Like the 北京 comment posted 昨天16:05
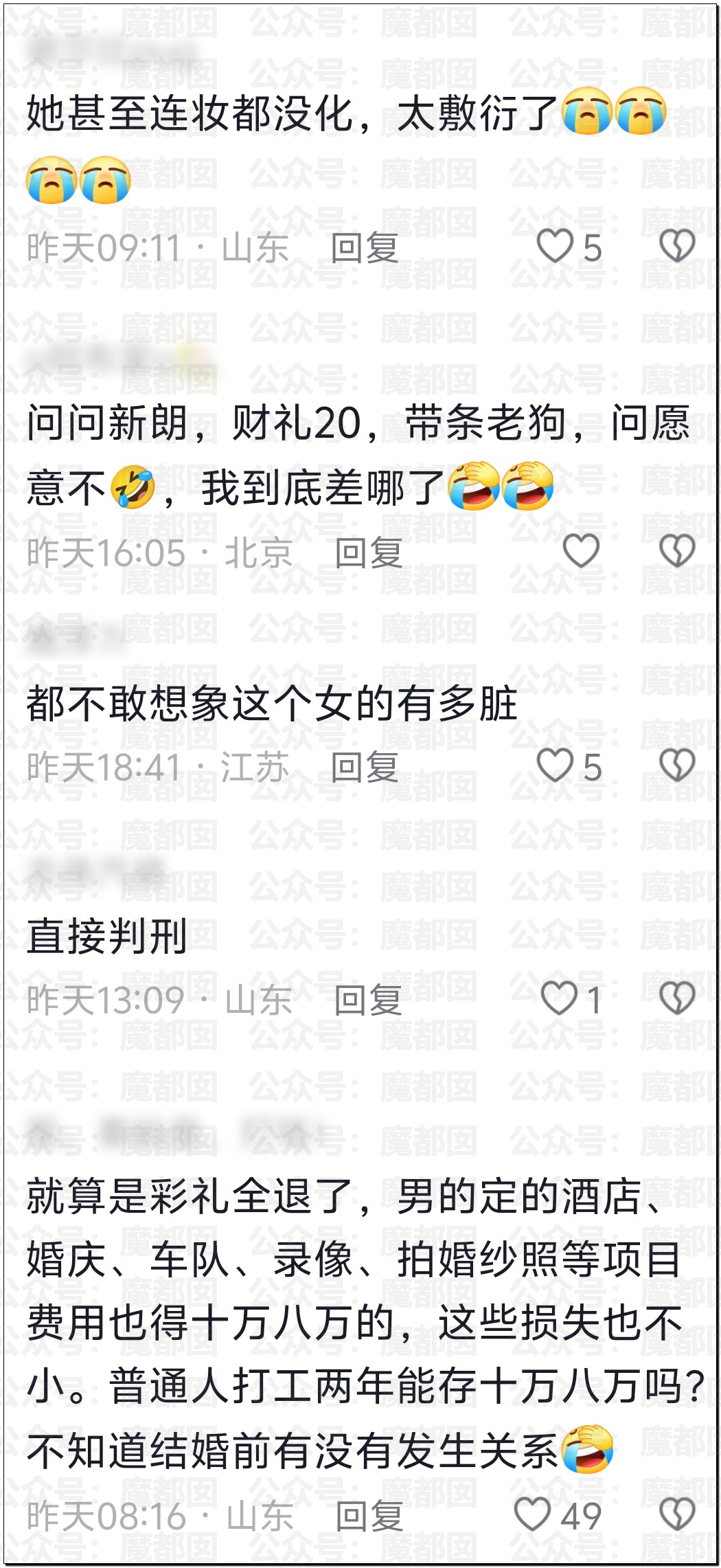Image resolution: width=721 pixels, height=1568 pixels. [581, 552]
